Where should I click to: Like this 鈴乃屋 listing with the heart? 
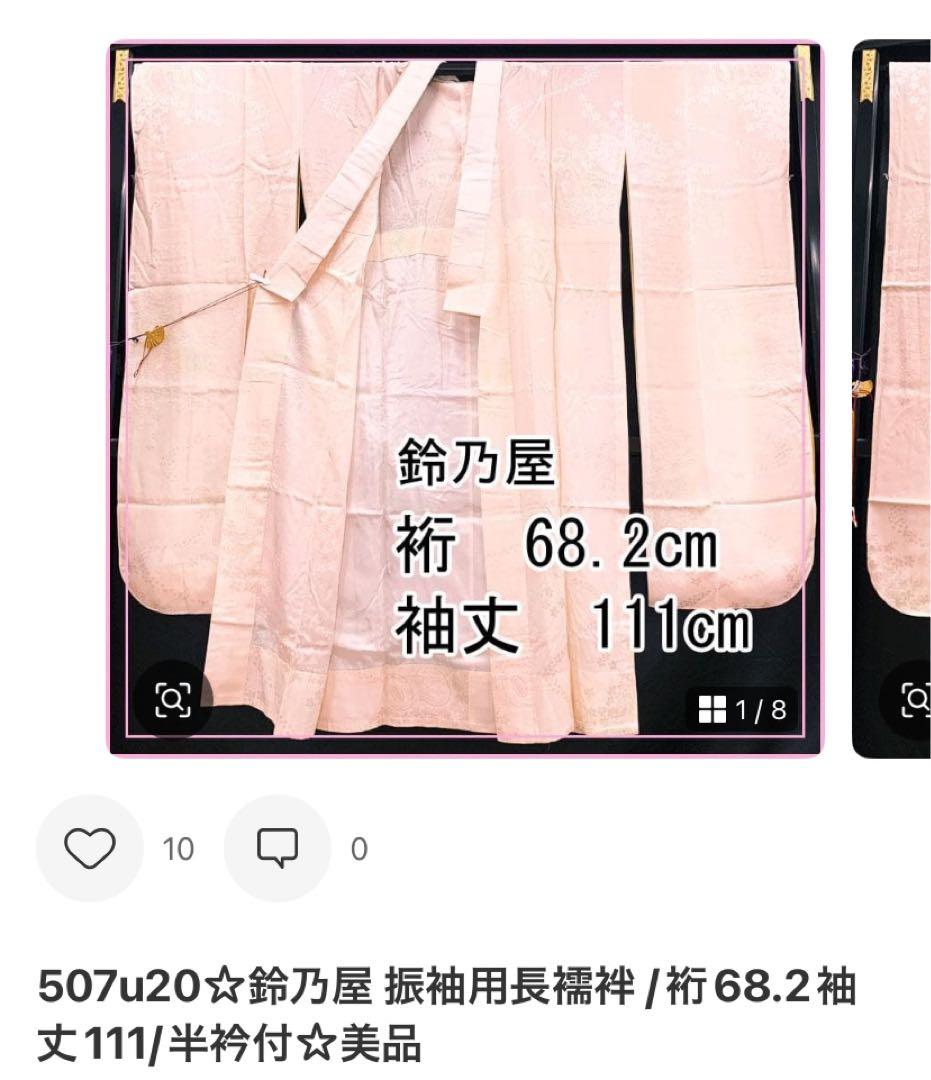click(90, 849)
